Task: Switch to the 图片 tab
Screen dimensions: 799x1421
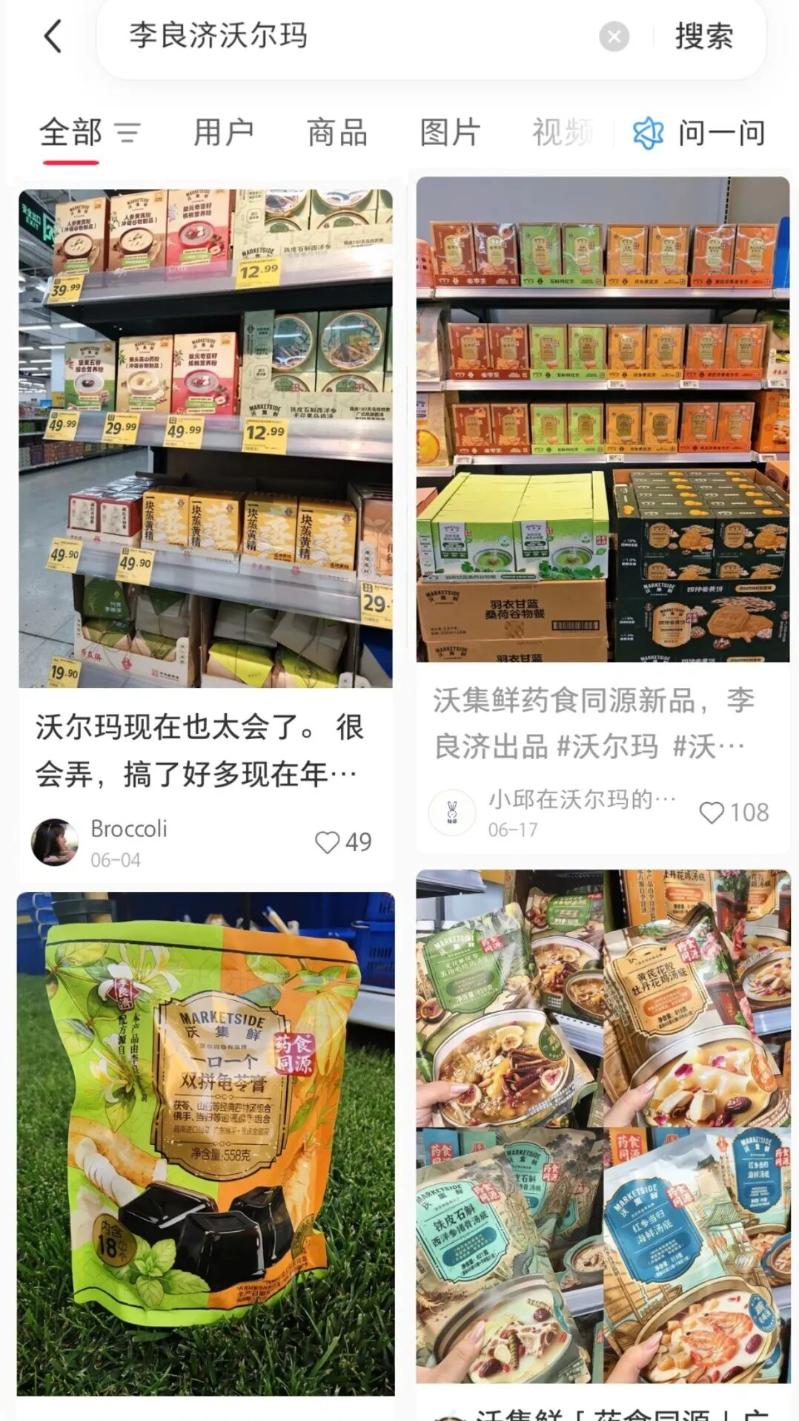Action: coord(450,132)
